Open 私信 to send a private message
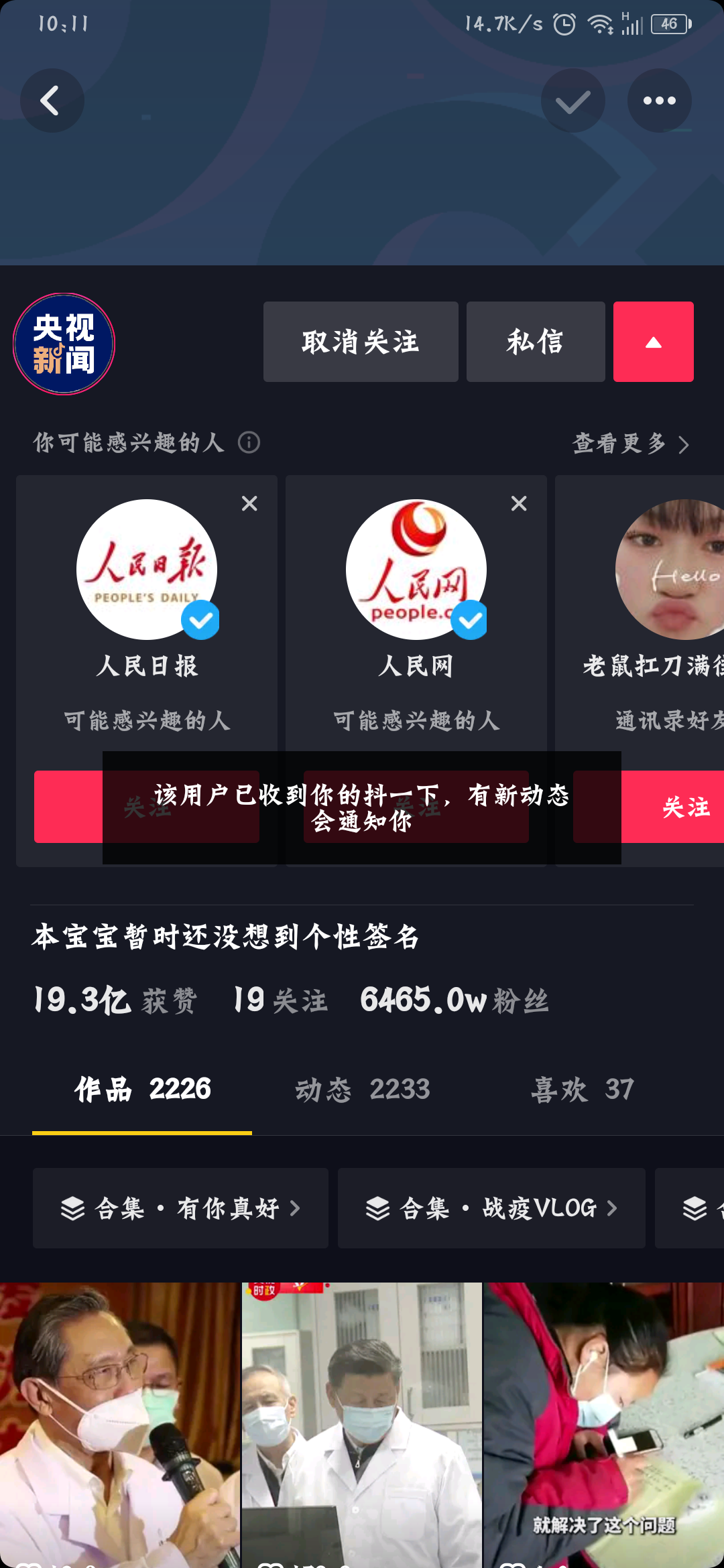Screen dimensions: 724x1568 [535, 342]
